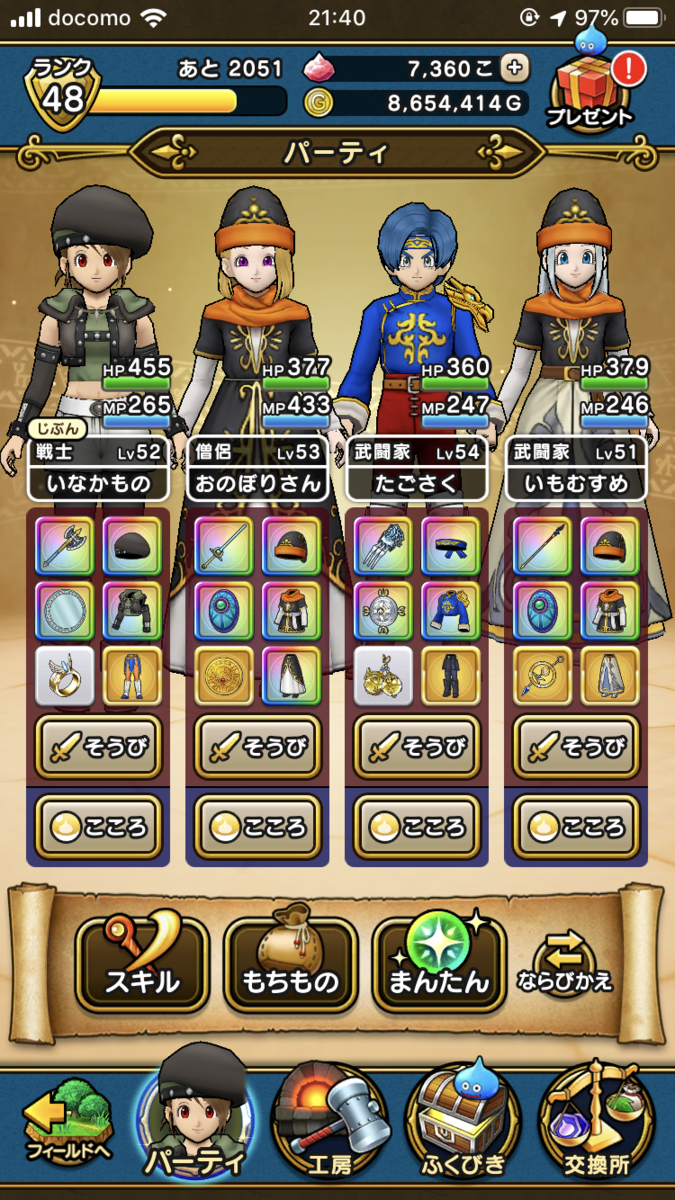Open こころ for たごさく
675x1200 pixels.
pos(416,827)
